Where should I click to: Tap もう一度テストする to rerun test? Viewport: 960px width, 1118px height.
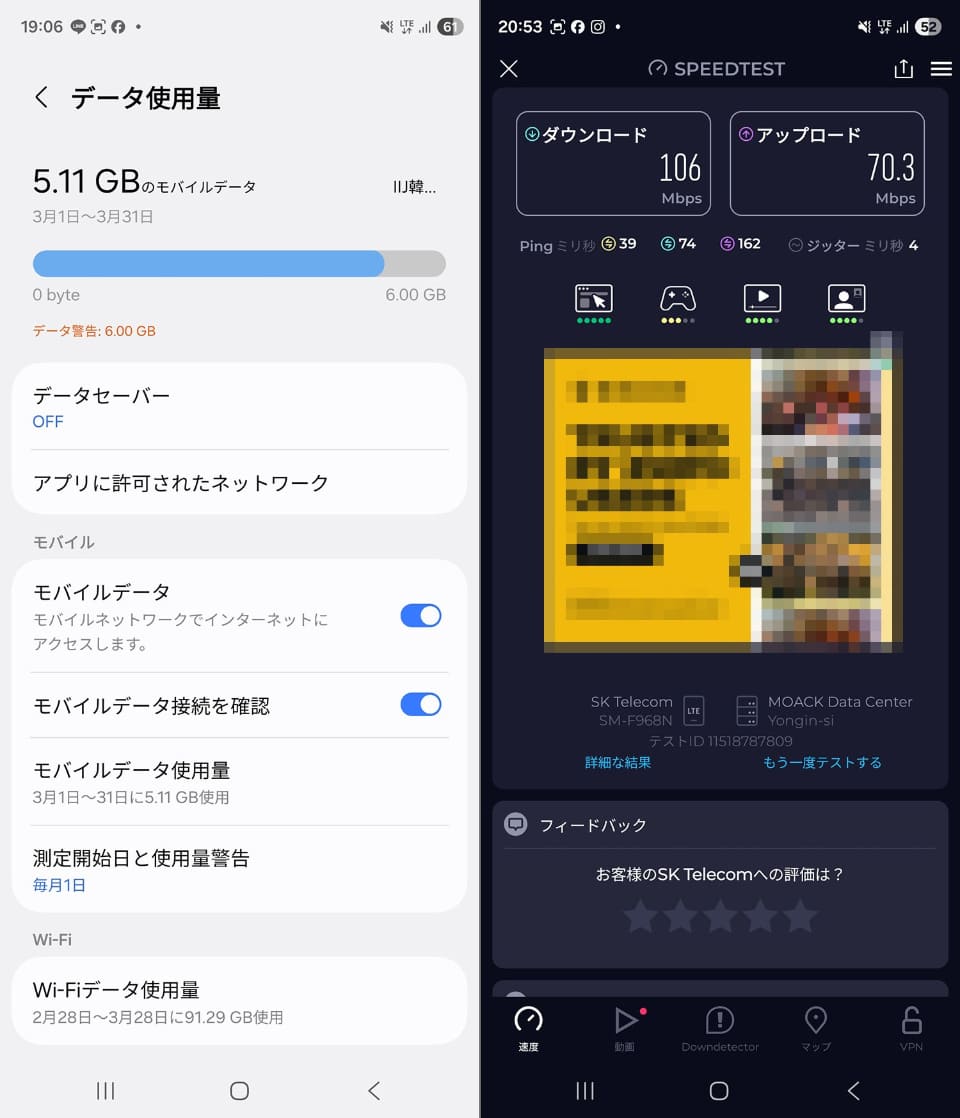click(x=822, y=762)
